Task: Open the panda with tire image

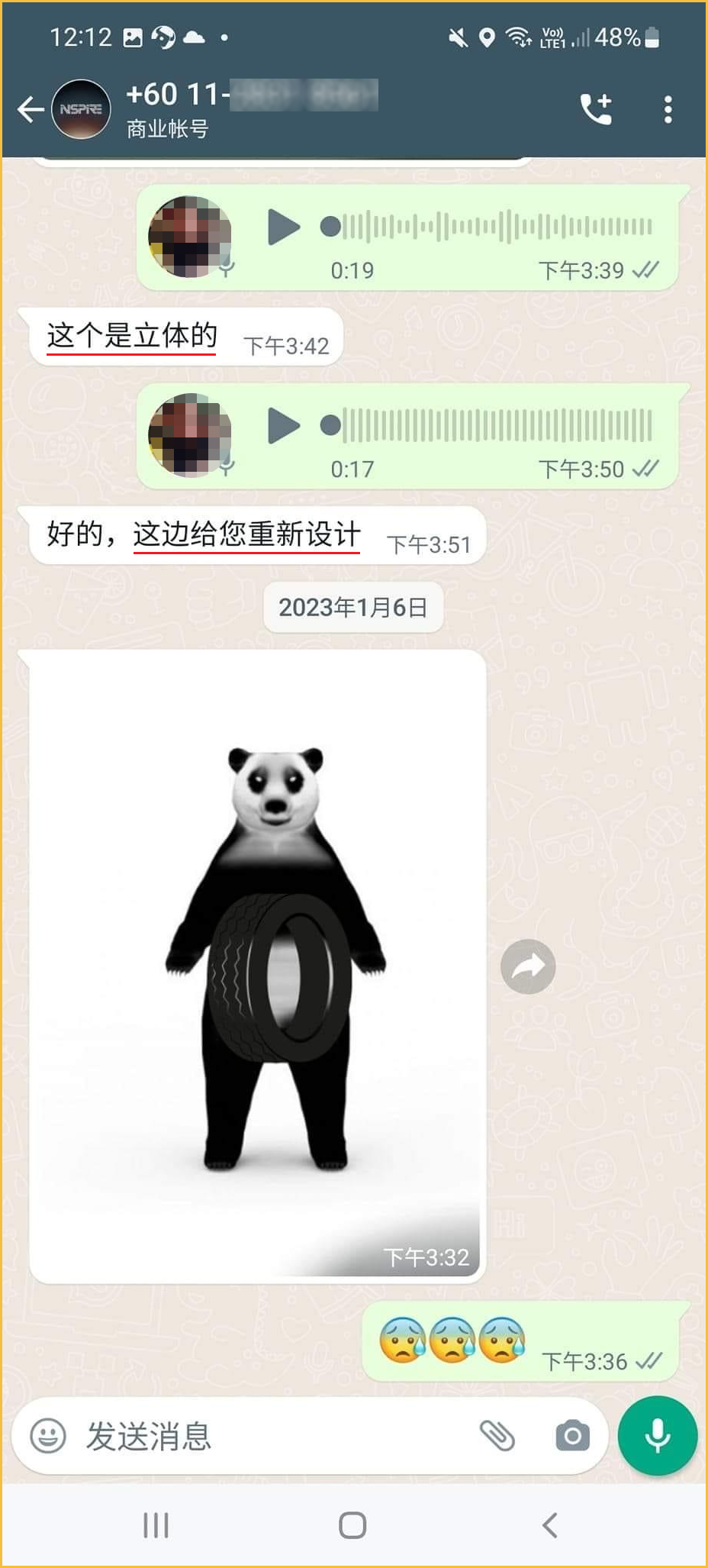Action: pyautogui.click(x=257, y=962)
